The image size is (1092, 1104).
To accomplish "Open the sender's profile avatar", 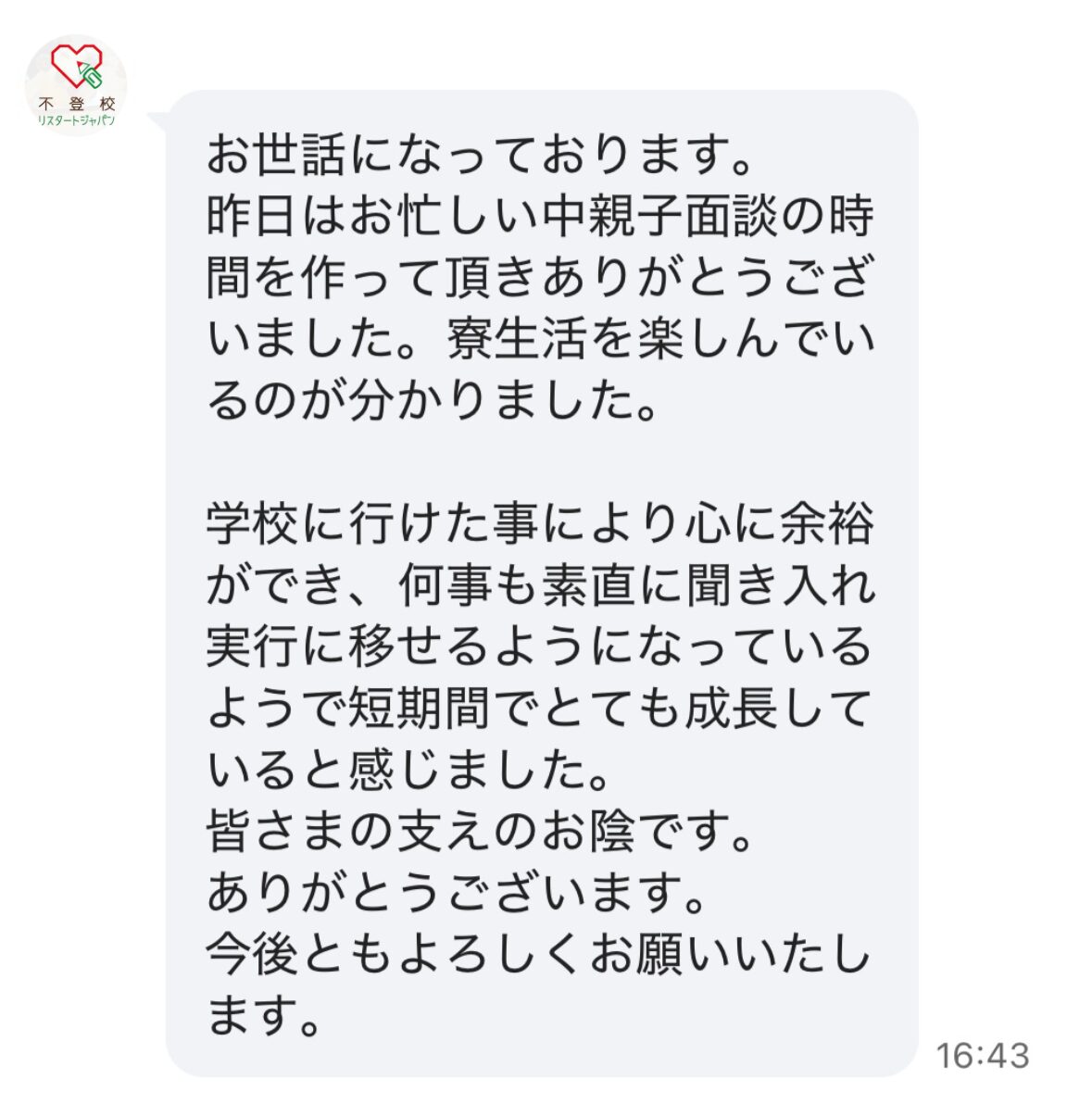I will click(x=75, y=85).
